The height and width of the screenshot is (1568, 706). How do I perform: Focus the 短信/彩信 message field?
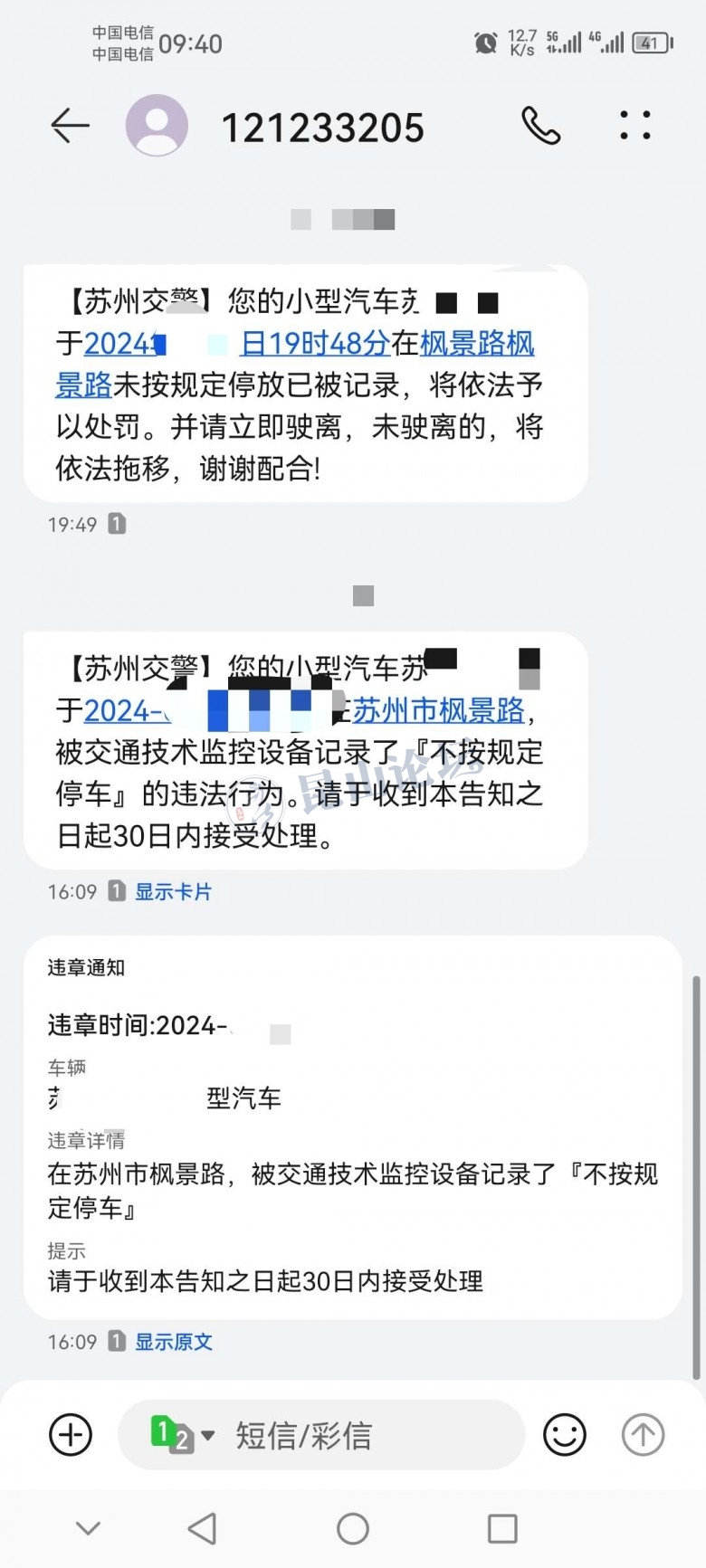tap(362, 1435)
